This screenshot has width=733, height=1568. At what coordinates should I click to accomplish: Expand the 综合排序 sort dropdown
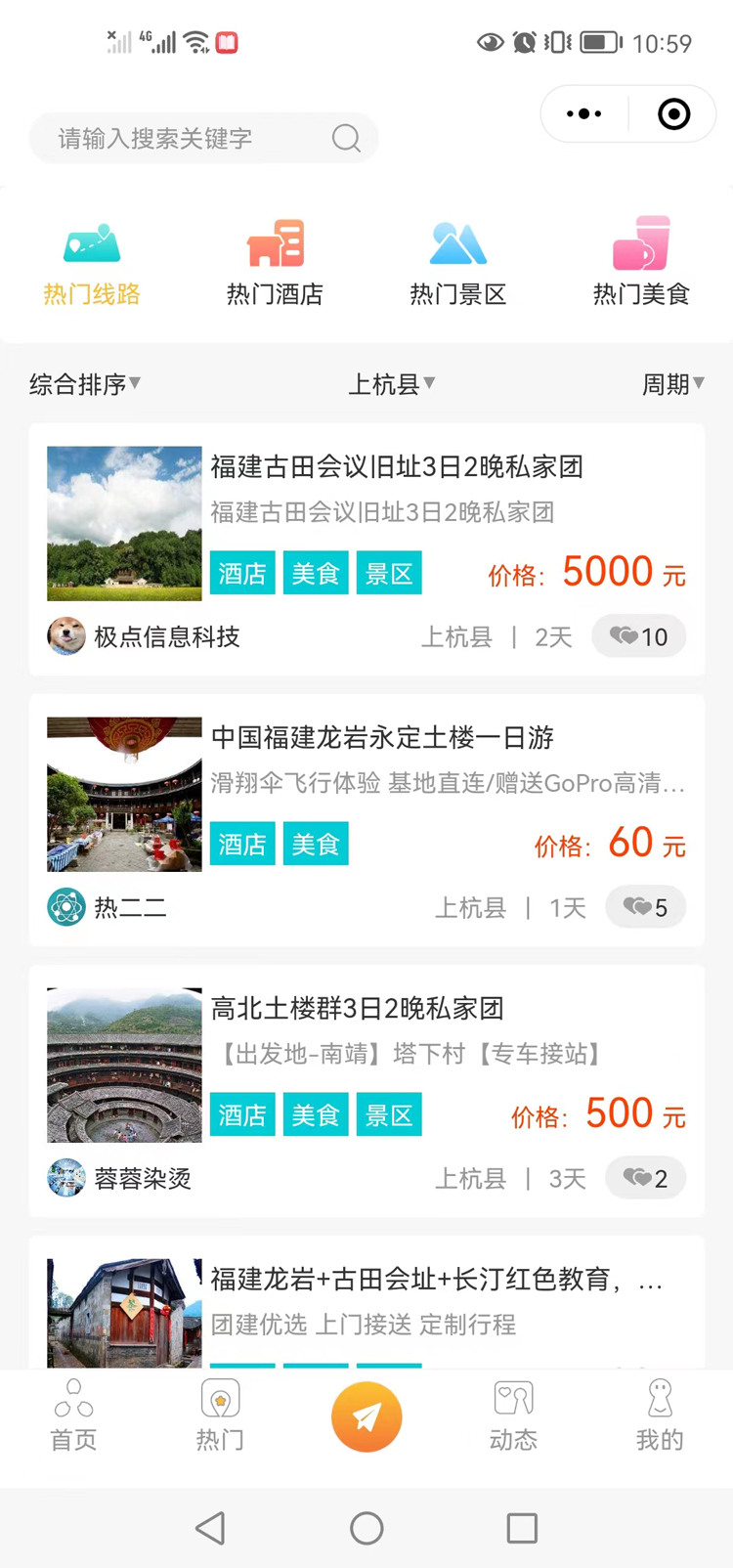click(x=85, y=384)
